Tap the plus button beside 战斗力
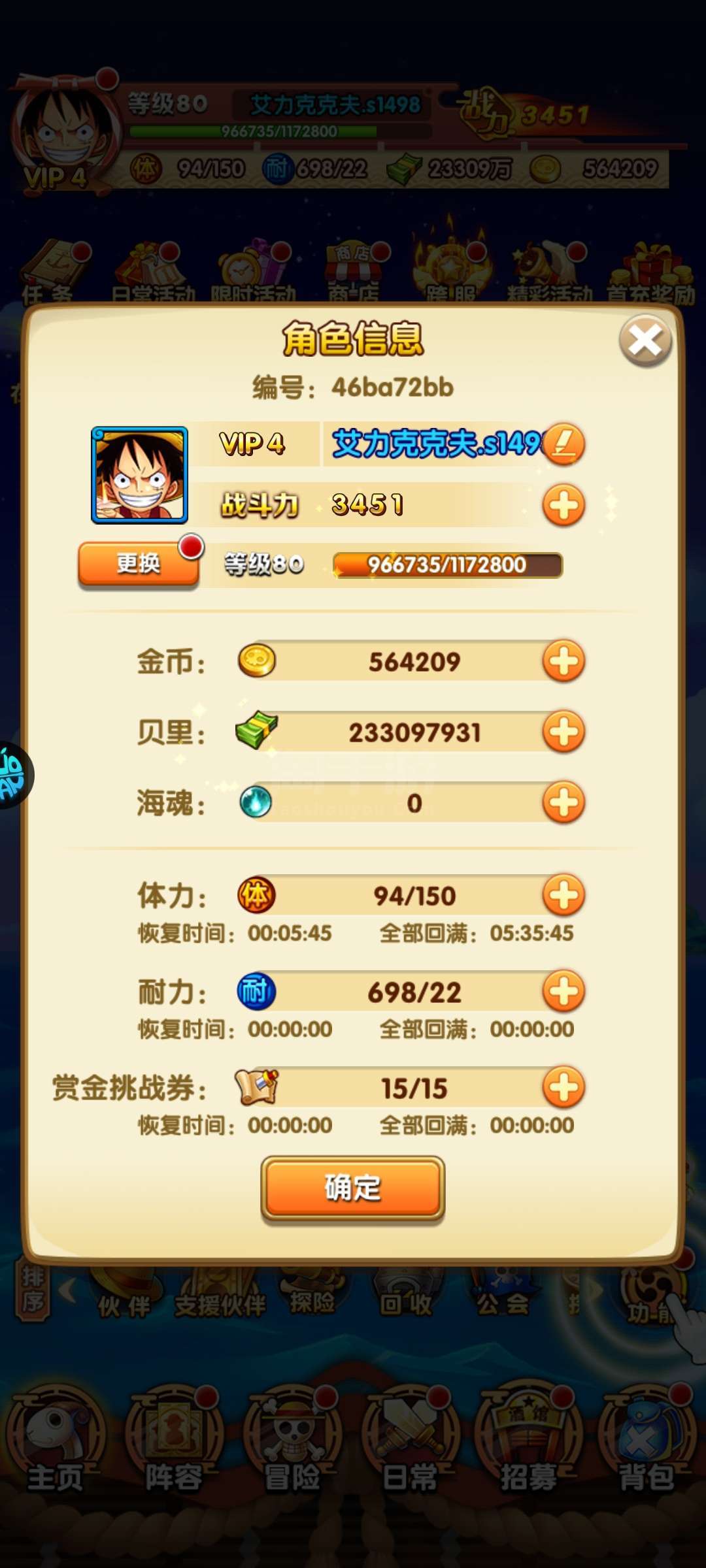Image resolution: width=706 pixels, height=1568 pixels. [x=563, y=505]
